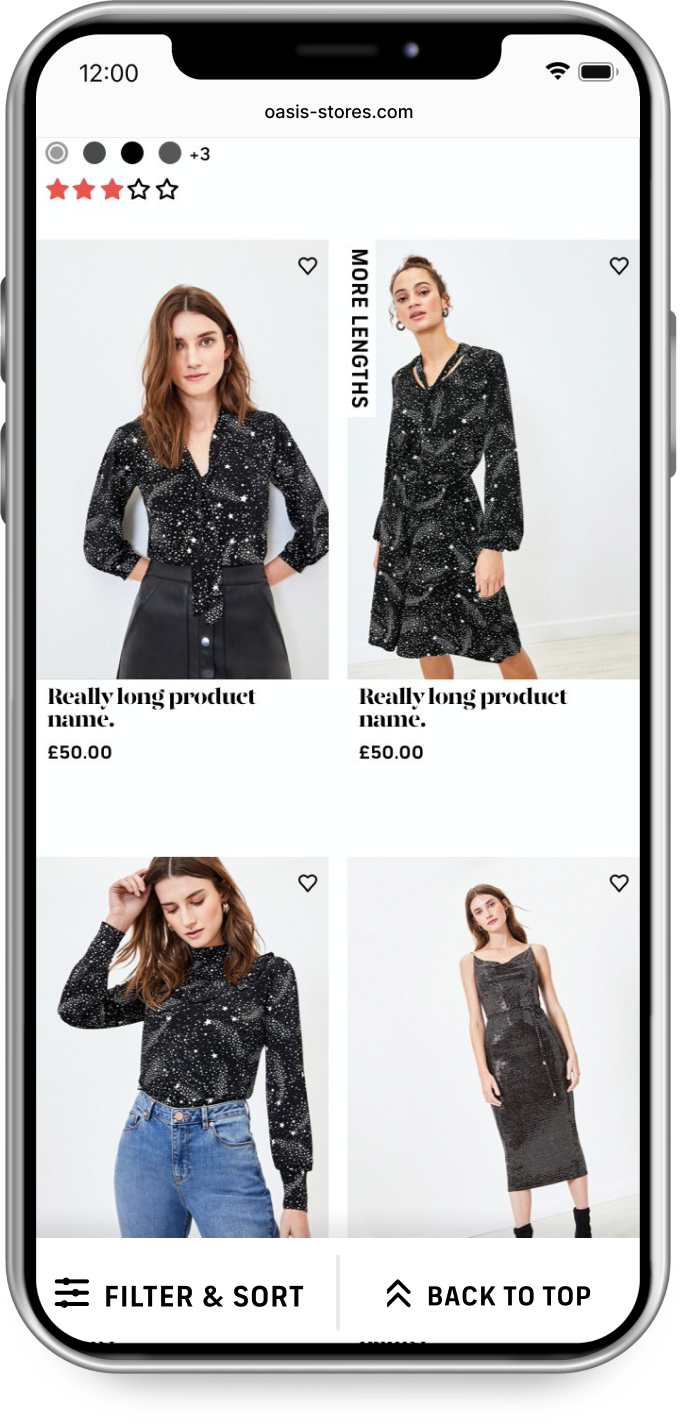View the metallic midi dress product

(493, 1050)
